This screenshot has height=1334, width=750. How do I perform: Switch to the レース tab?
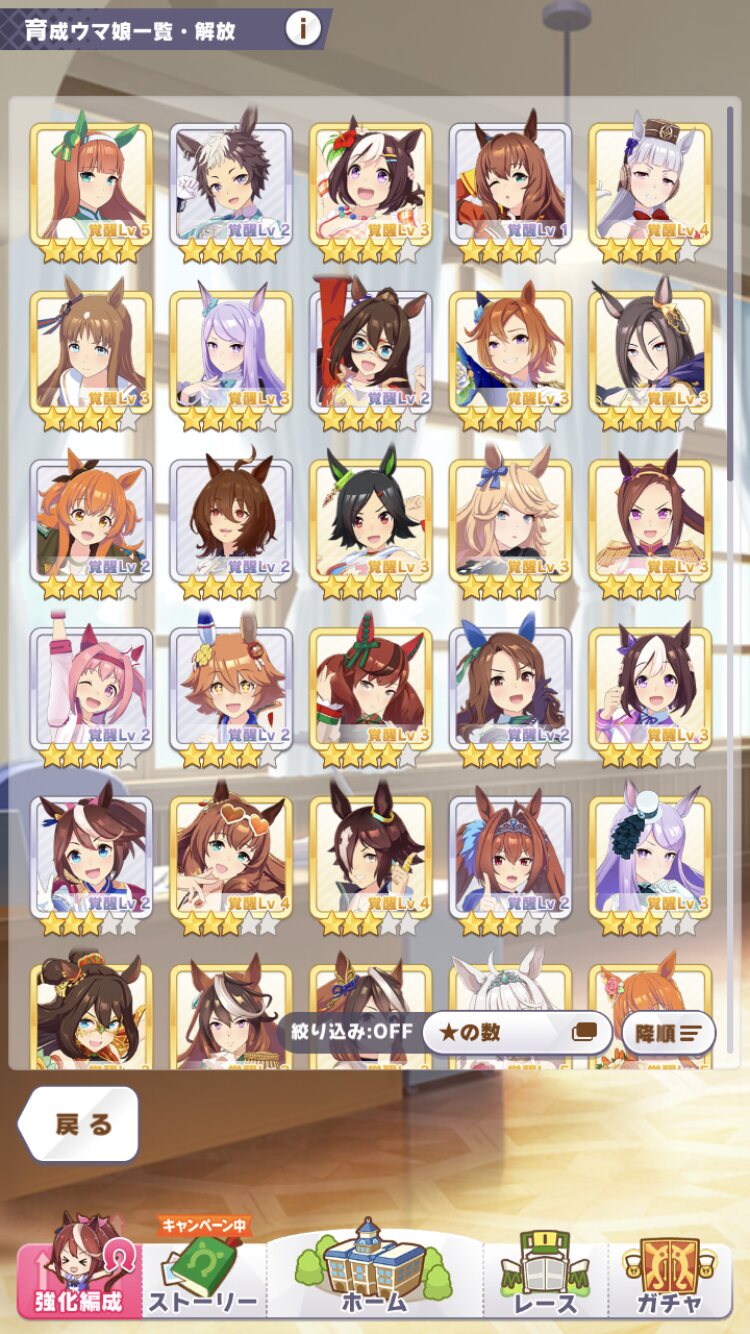(x=546, y=1272)
